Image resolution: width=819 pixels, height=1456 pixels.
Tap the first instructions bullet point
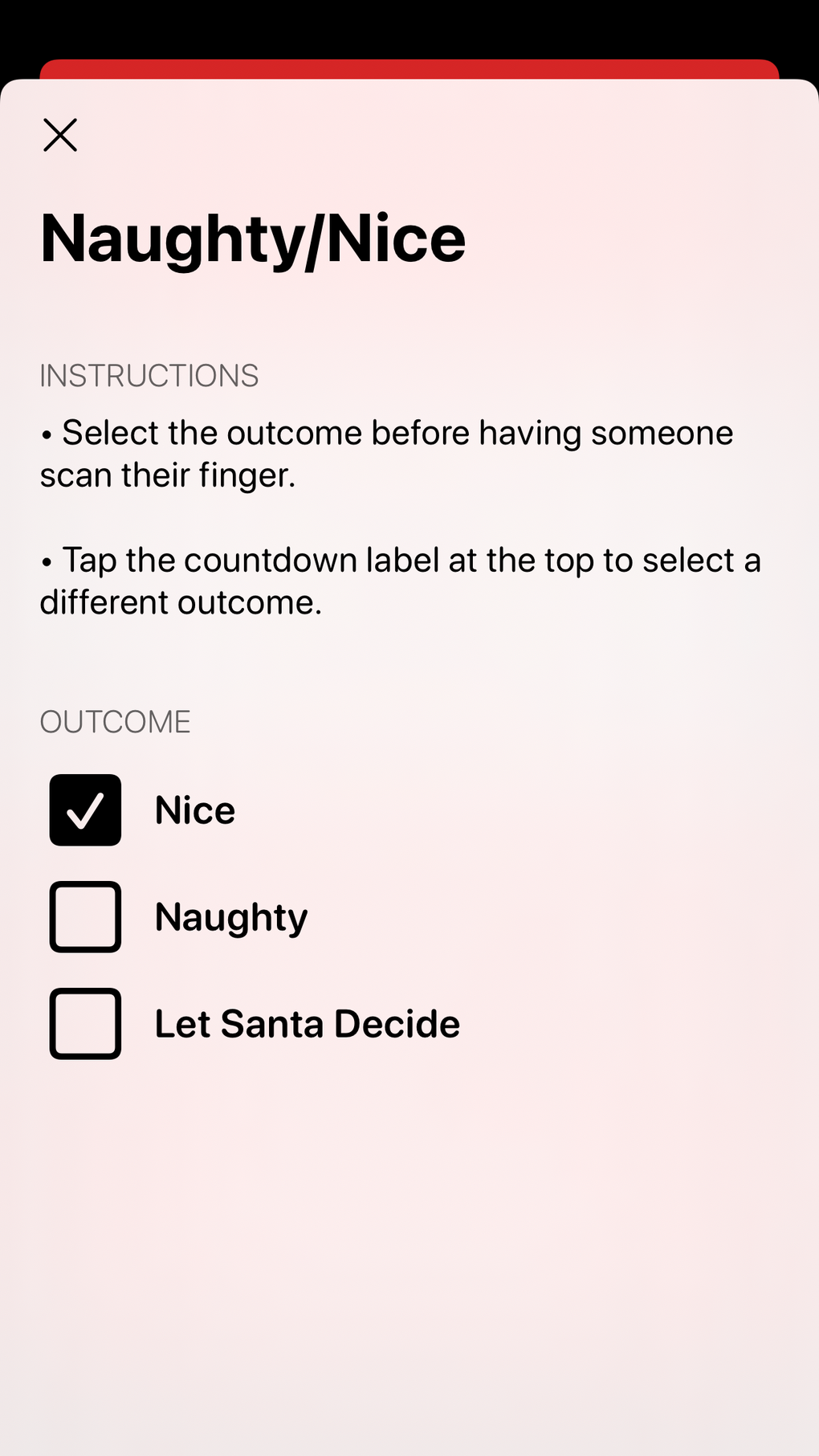[385, 452]
